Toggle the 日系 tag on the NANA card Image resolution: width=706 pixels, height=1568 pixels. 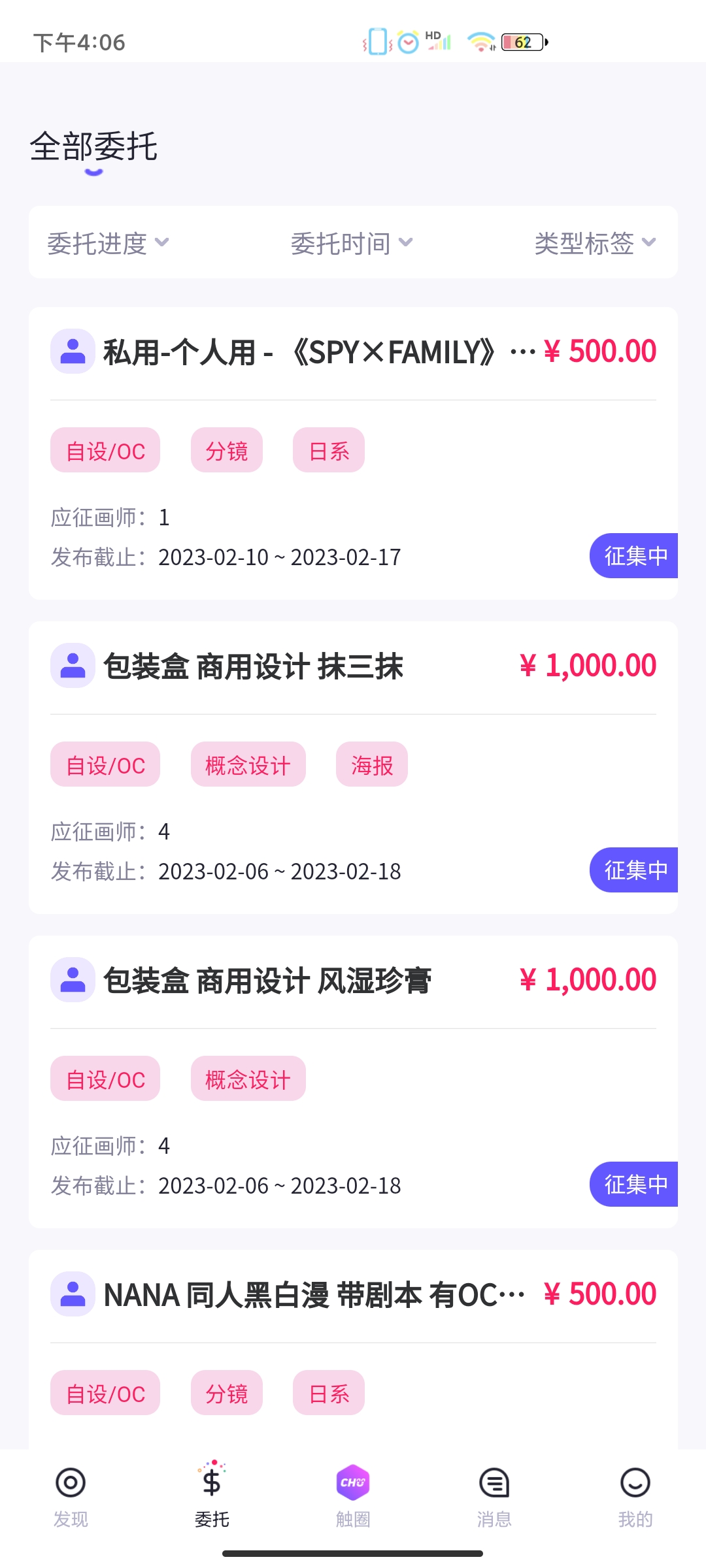(x=329, y=1393)
